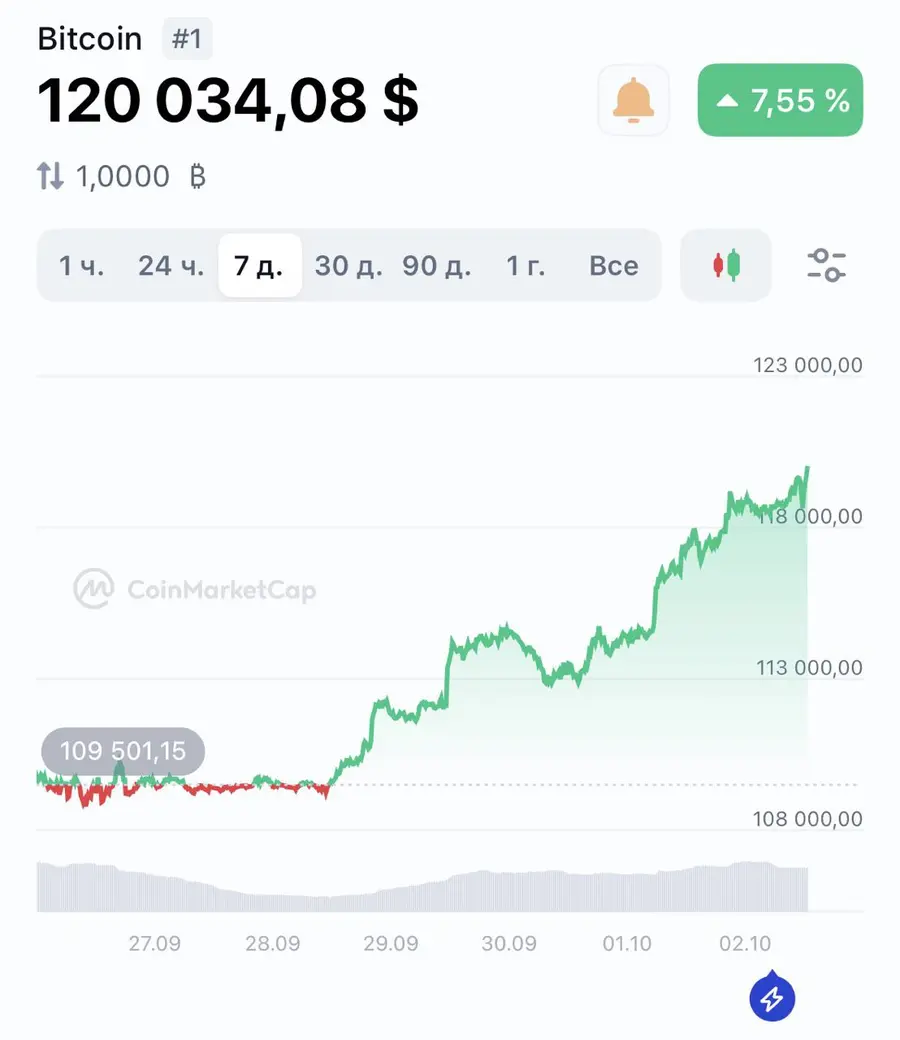This screenshot has width=900, height=1040.
Task: Select the 24 ч. time range
Action: pos(171,266)
